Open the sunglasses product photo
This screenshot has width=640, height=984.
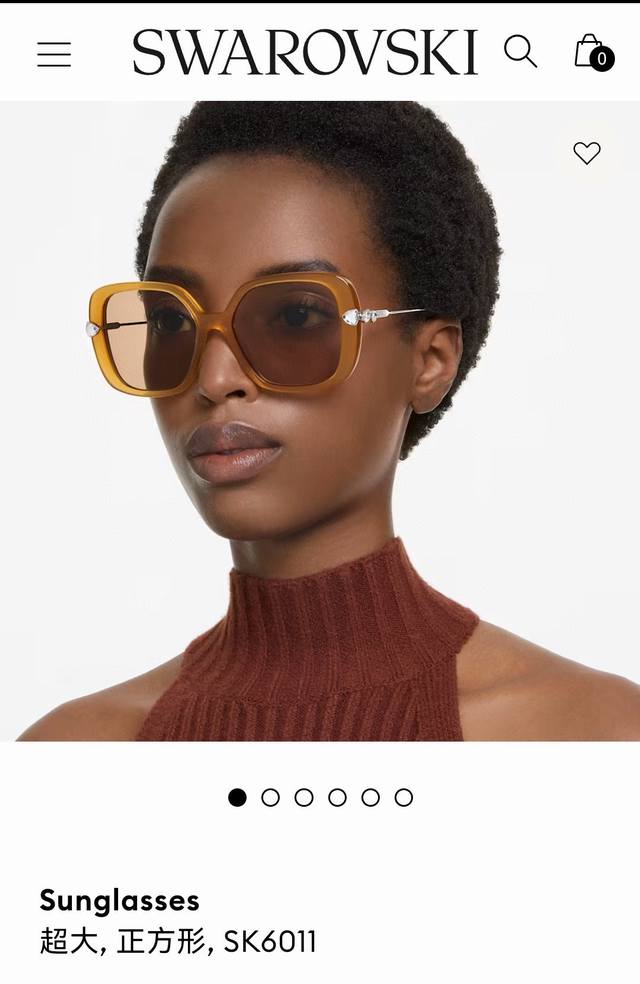coord(320,420)
